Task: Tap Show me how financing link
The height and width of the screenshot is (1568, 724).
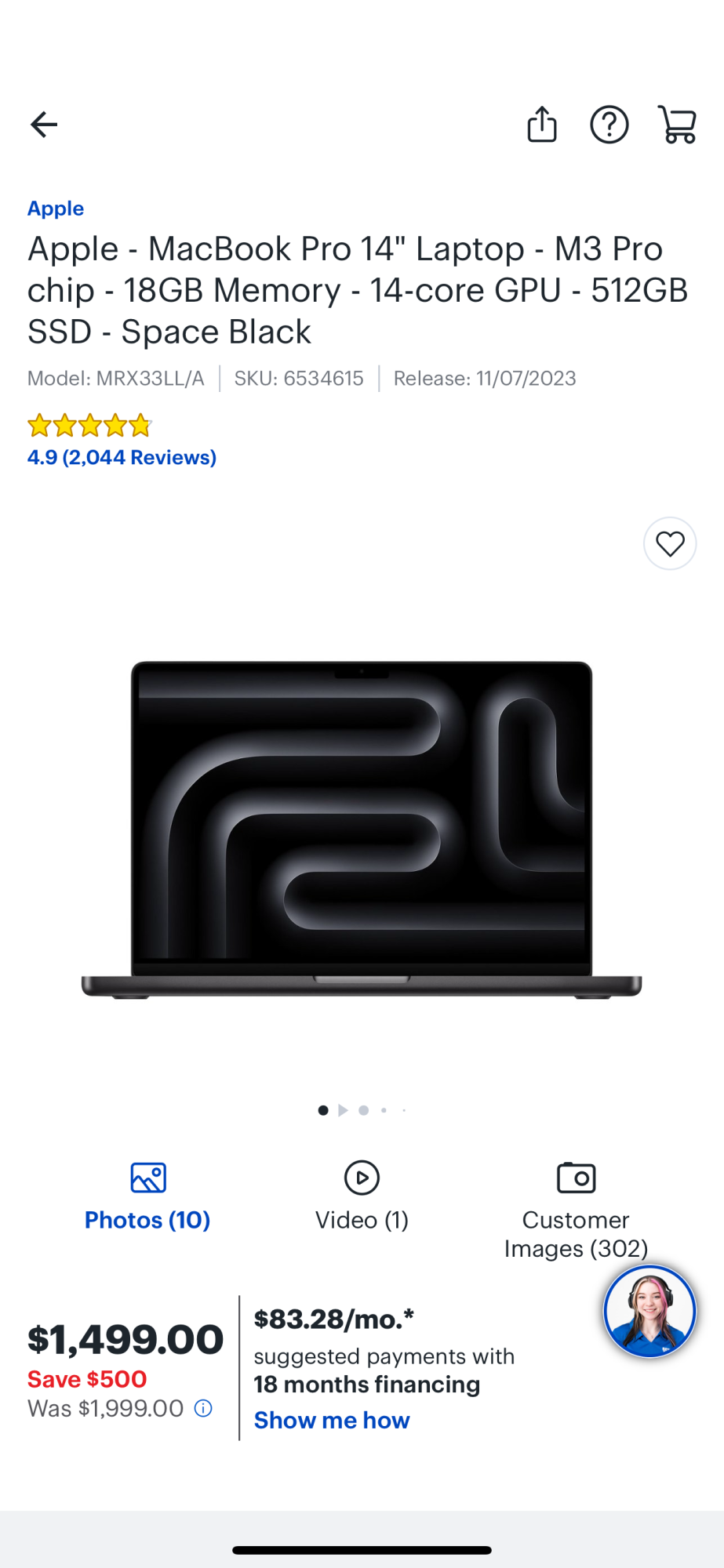Action: pos(331,1421)
